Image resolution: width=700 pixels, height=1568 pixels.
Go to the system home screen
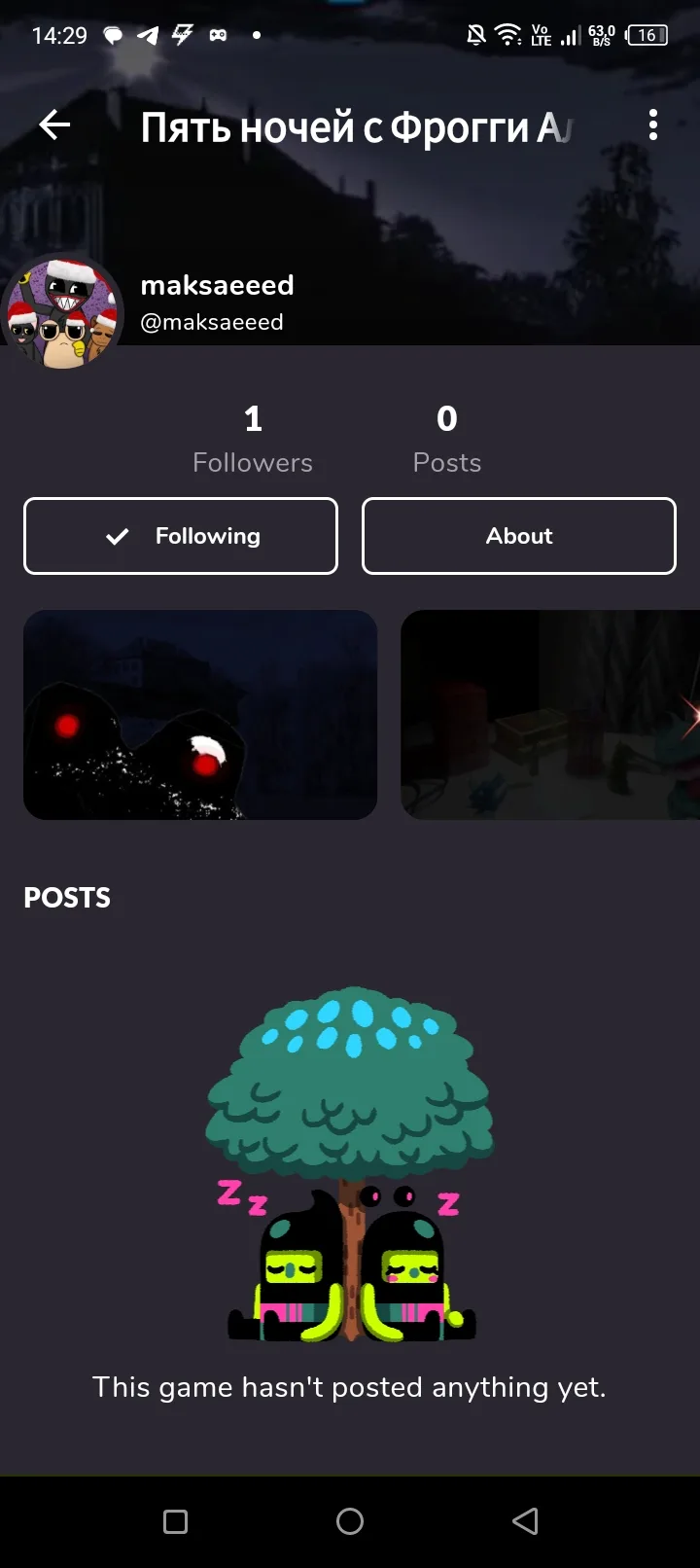pyautogui.click(x=350, y=1521)
